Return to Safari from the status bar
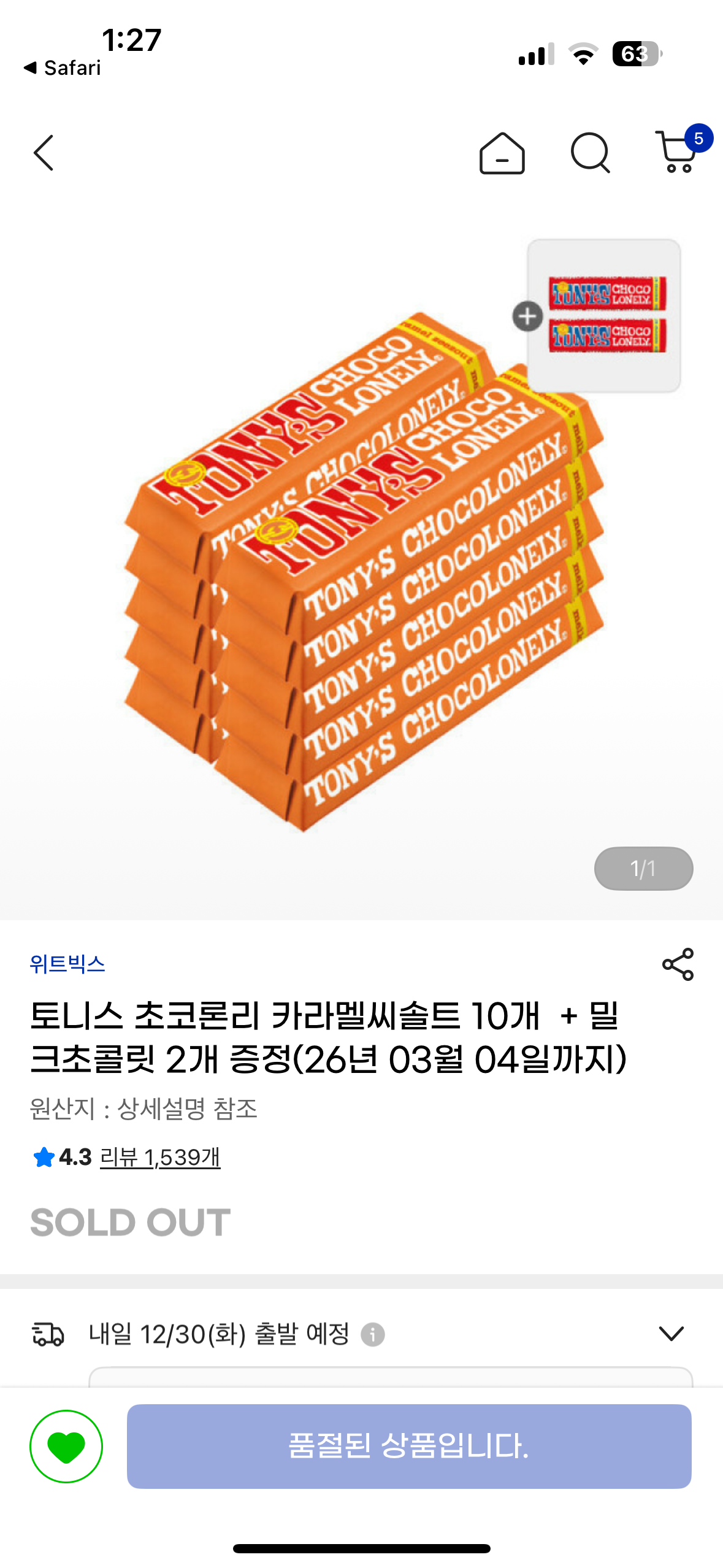The image size is (723, 1568). (63, 68)
